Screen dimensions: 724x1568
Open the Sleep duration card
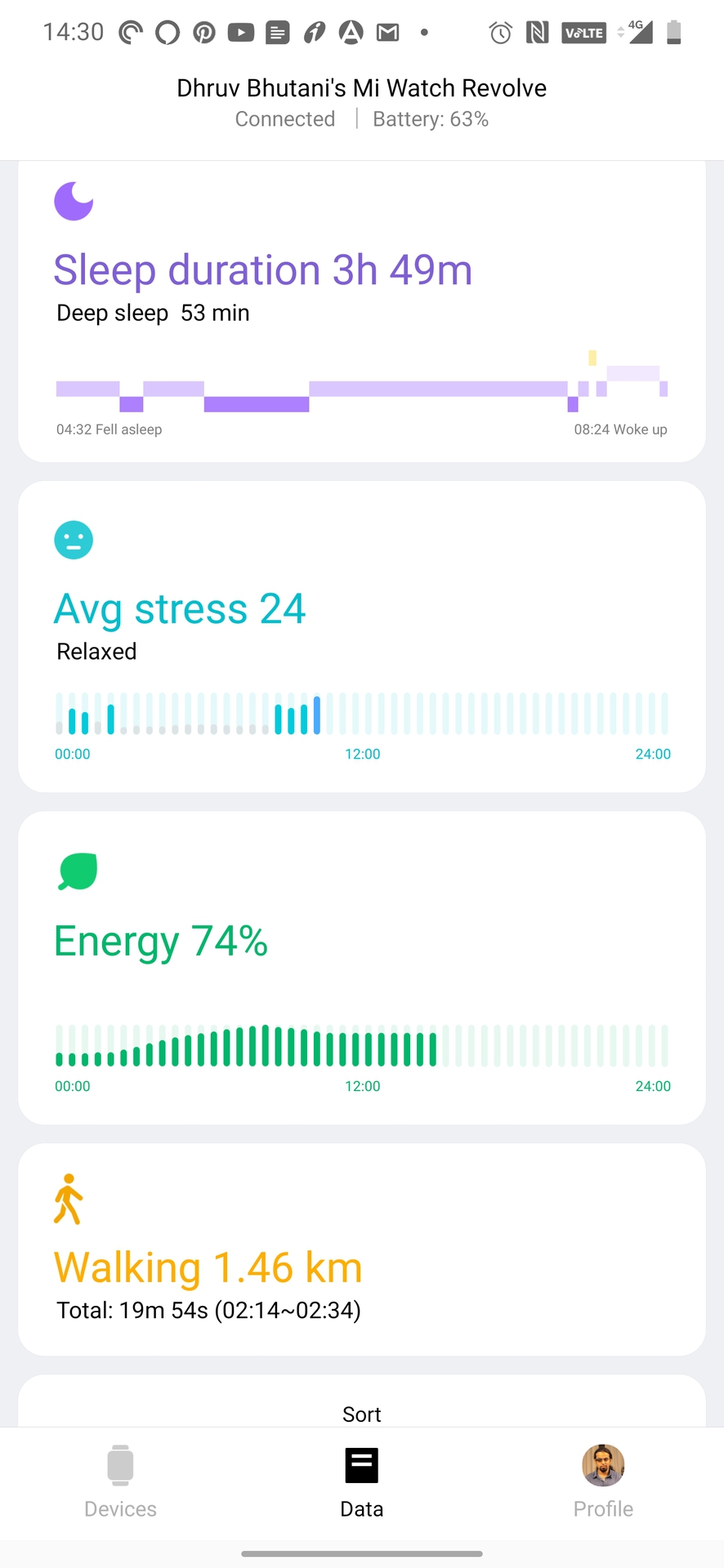click(361, 310)
